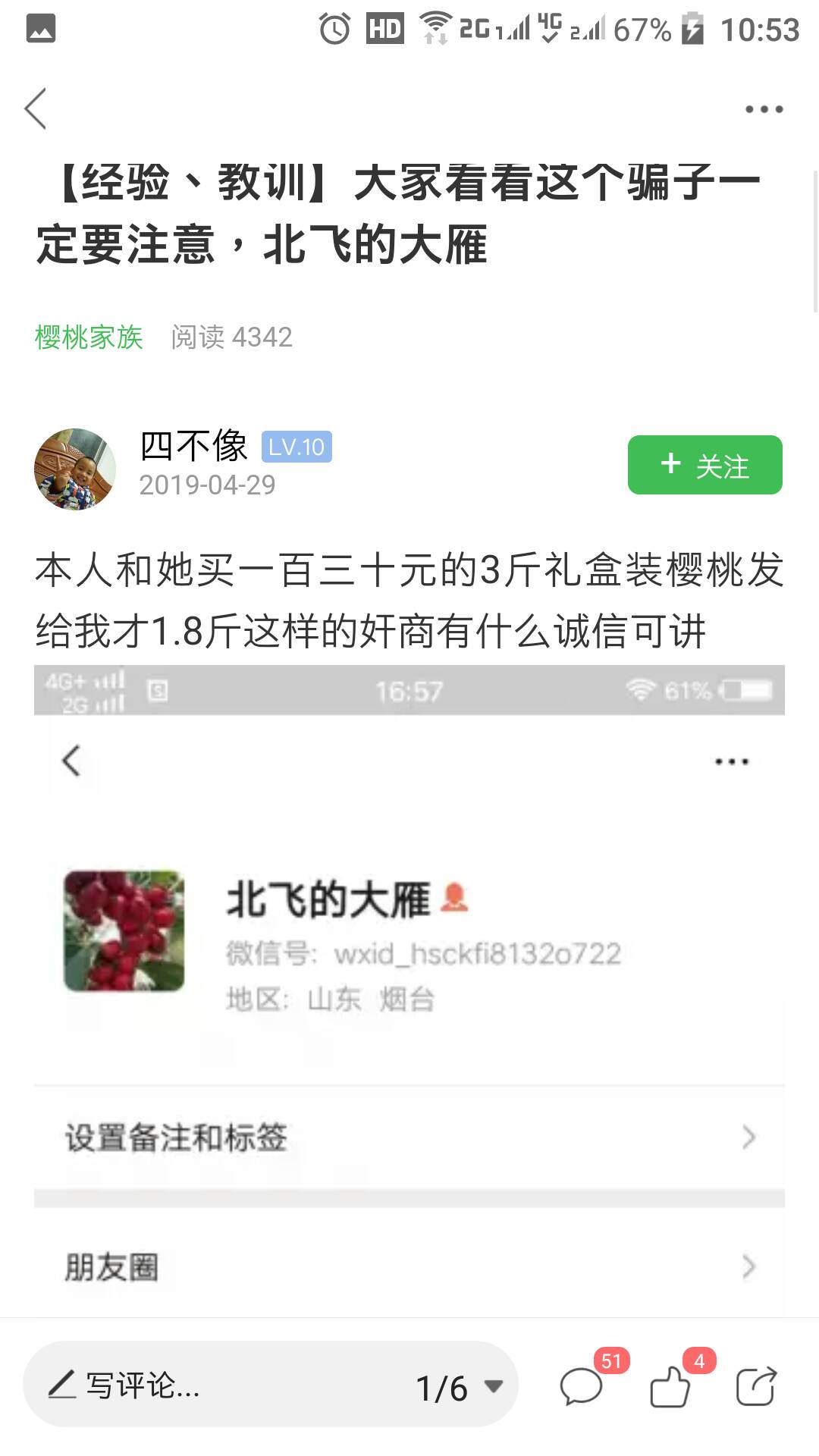
Task: Write a comment in 写评论 field
Action: pyautogui.click(x=190, y=1386)
